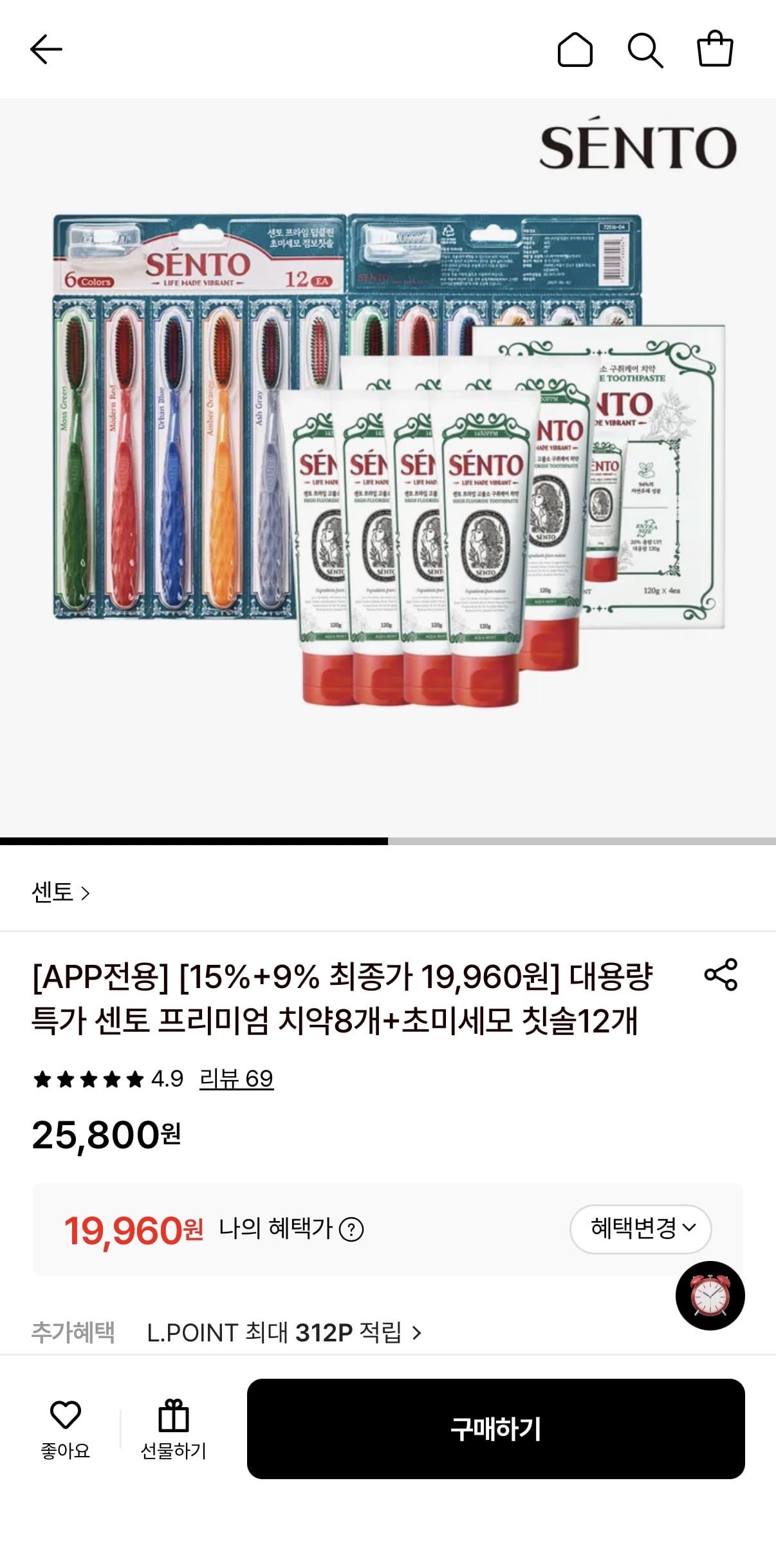Expand the 혜택변경 dropdown

click(640, 1228)
